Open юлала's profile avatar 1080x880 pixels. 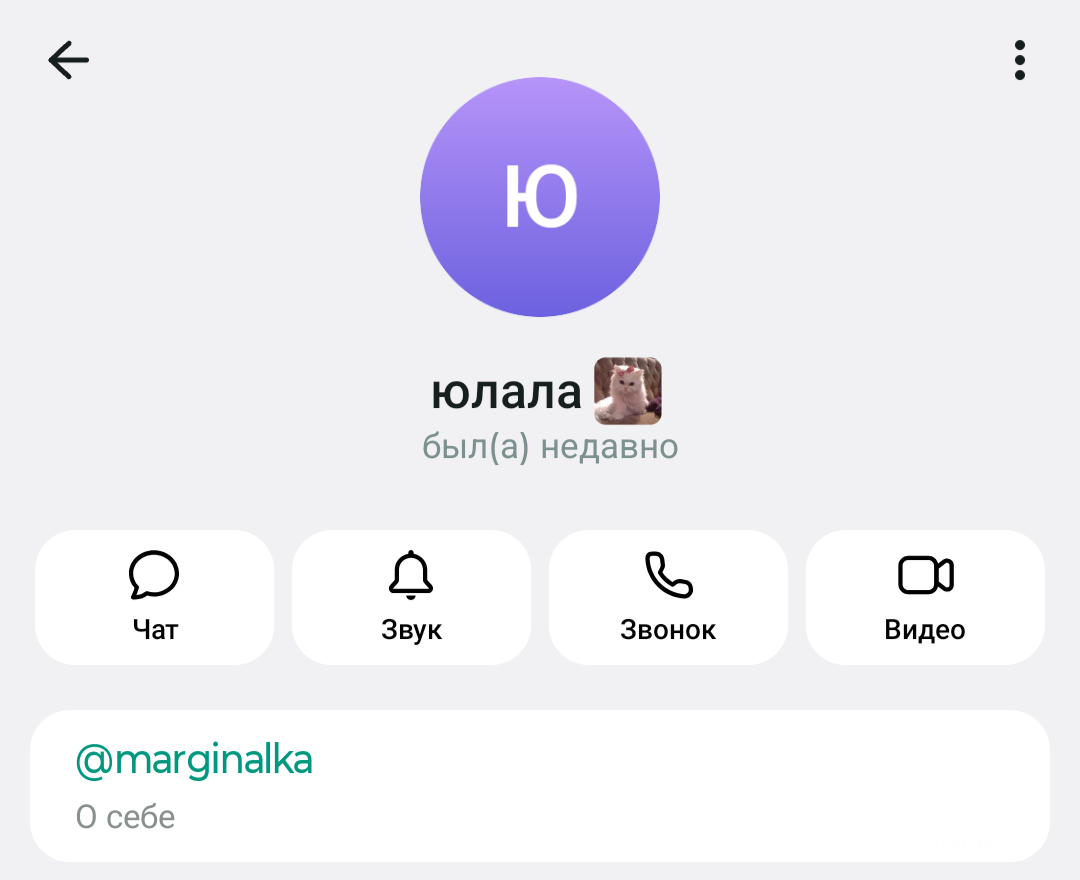pos(540,197)
